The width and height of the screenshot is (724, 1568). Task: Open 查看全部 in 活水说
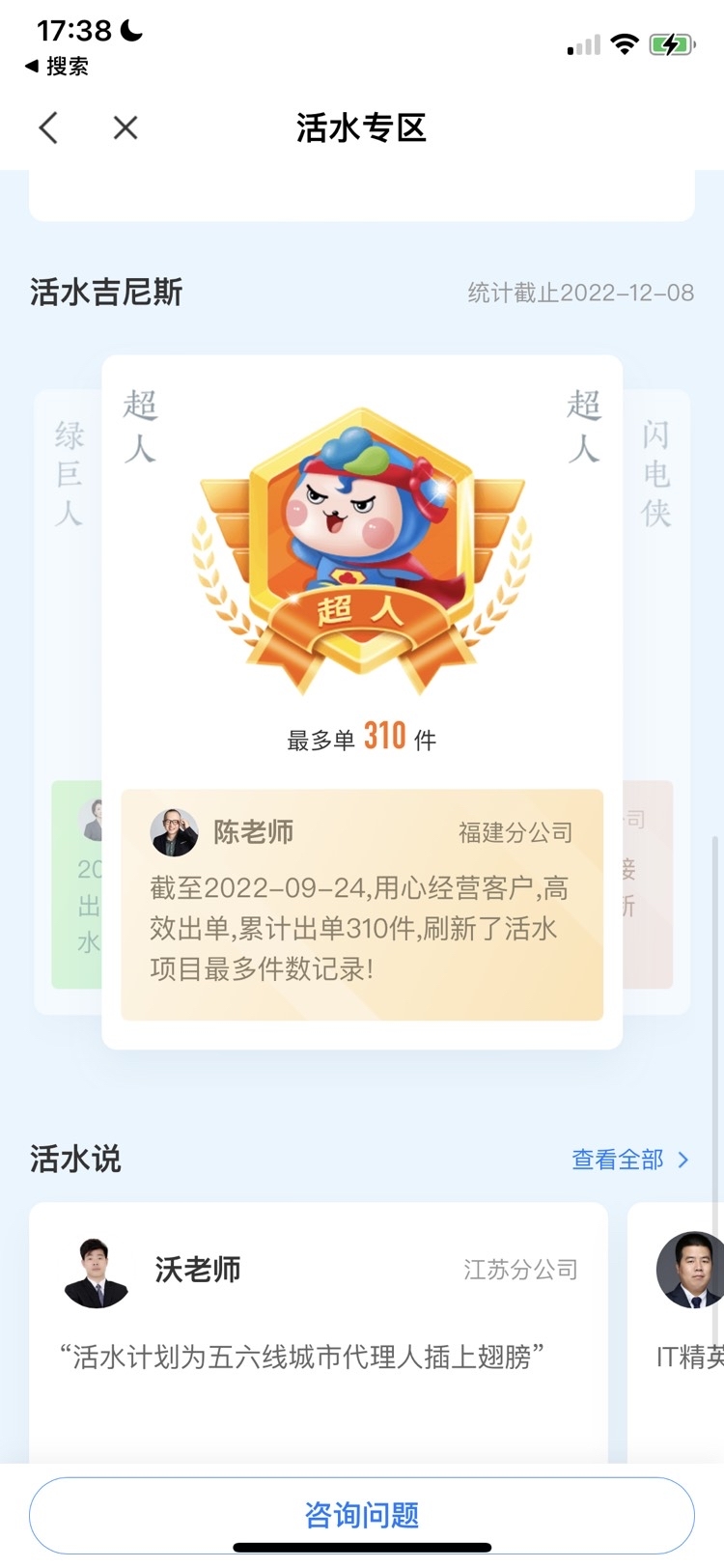(630, 1159)
